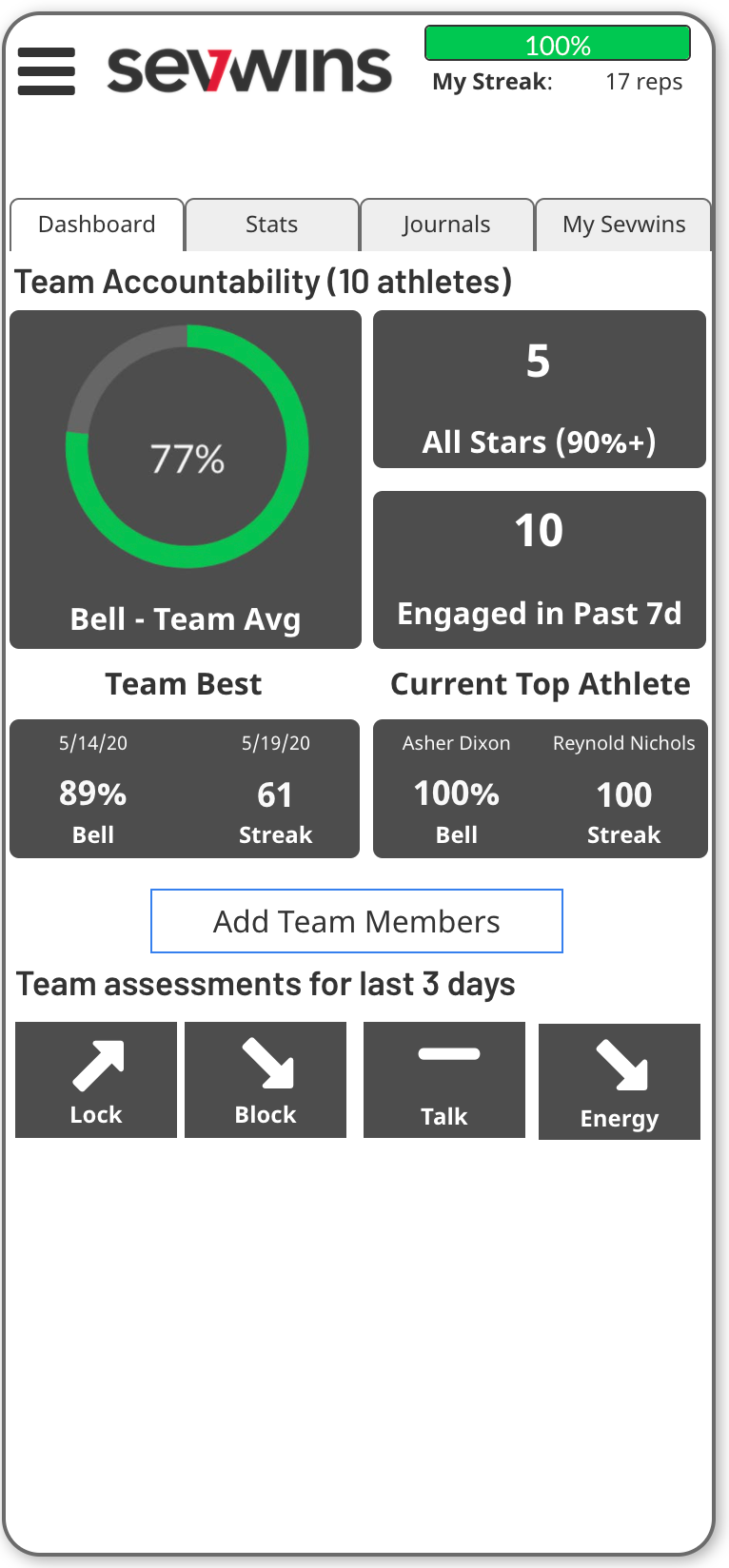Open the Block assessment tile
The width and height of the screenshot is (729, 1568).
click(x=266, y=1080)
